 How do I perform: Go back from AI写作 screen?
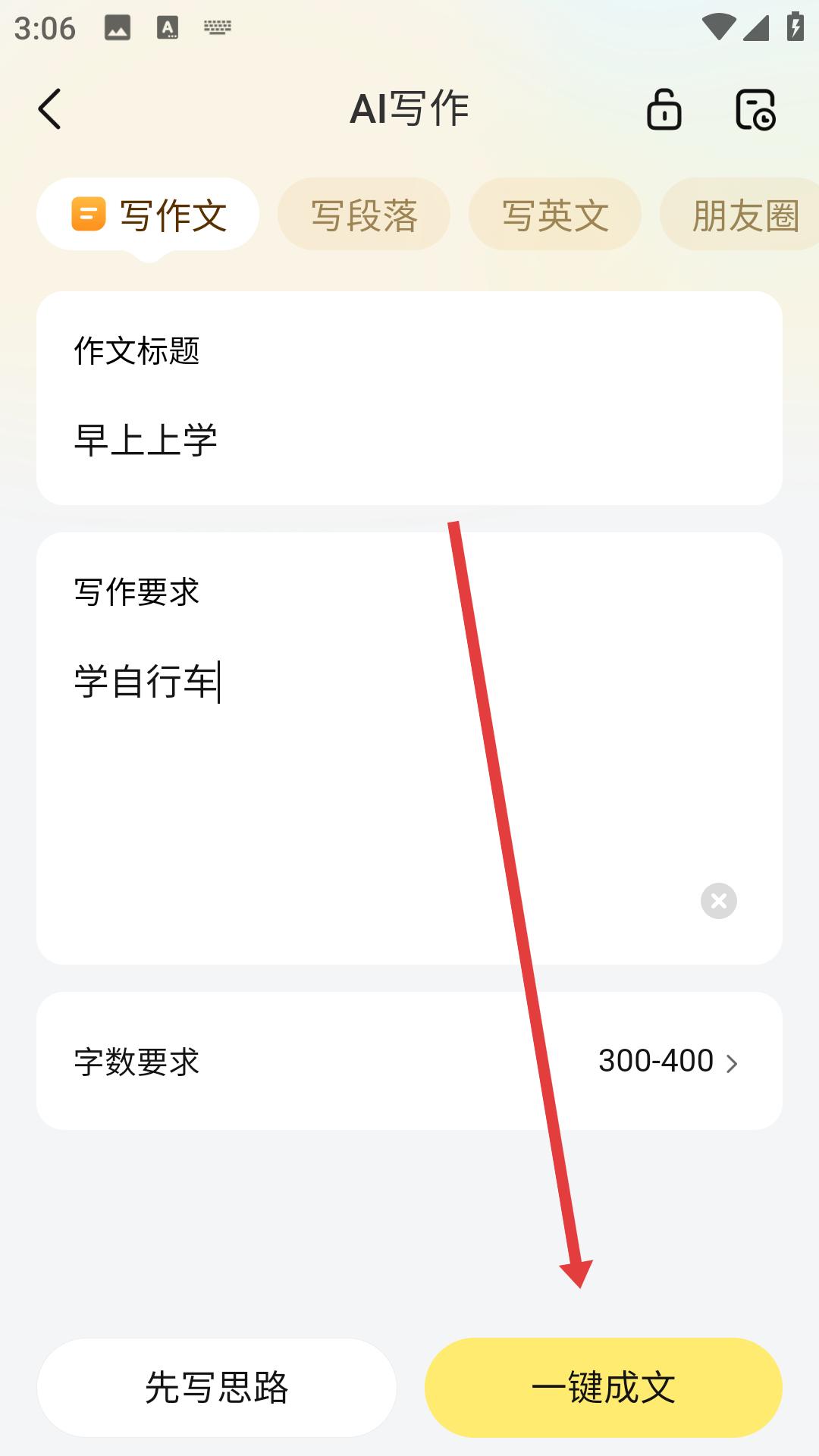click(x=50, y=109)
